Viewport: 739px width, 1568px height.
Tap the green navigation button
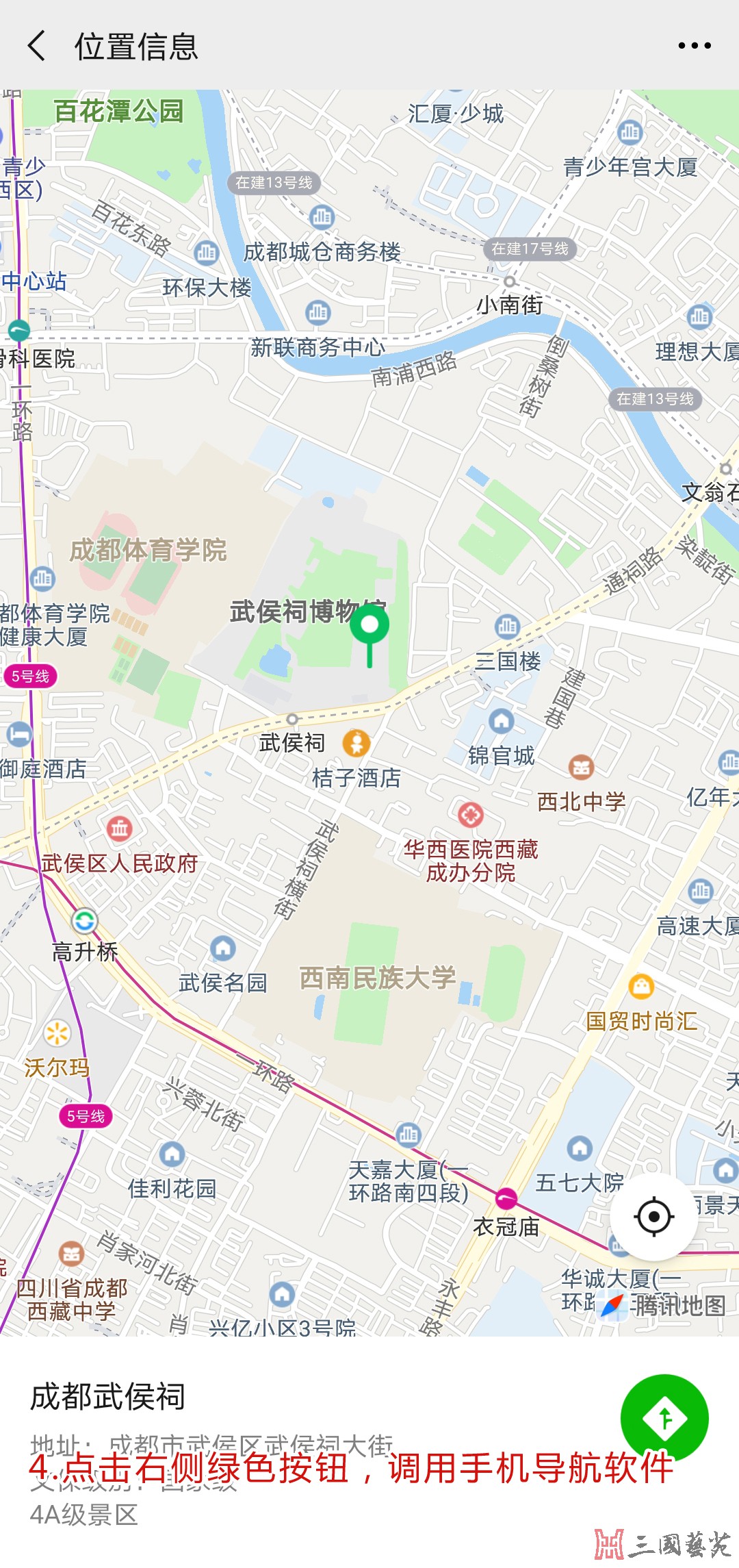point(664,1418)
